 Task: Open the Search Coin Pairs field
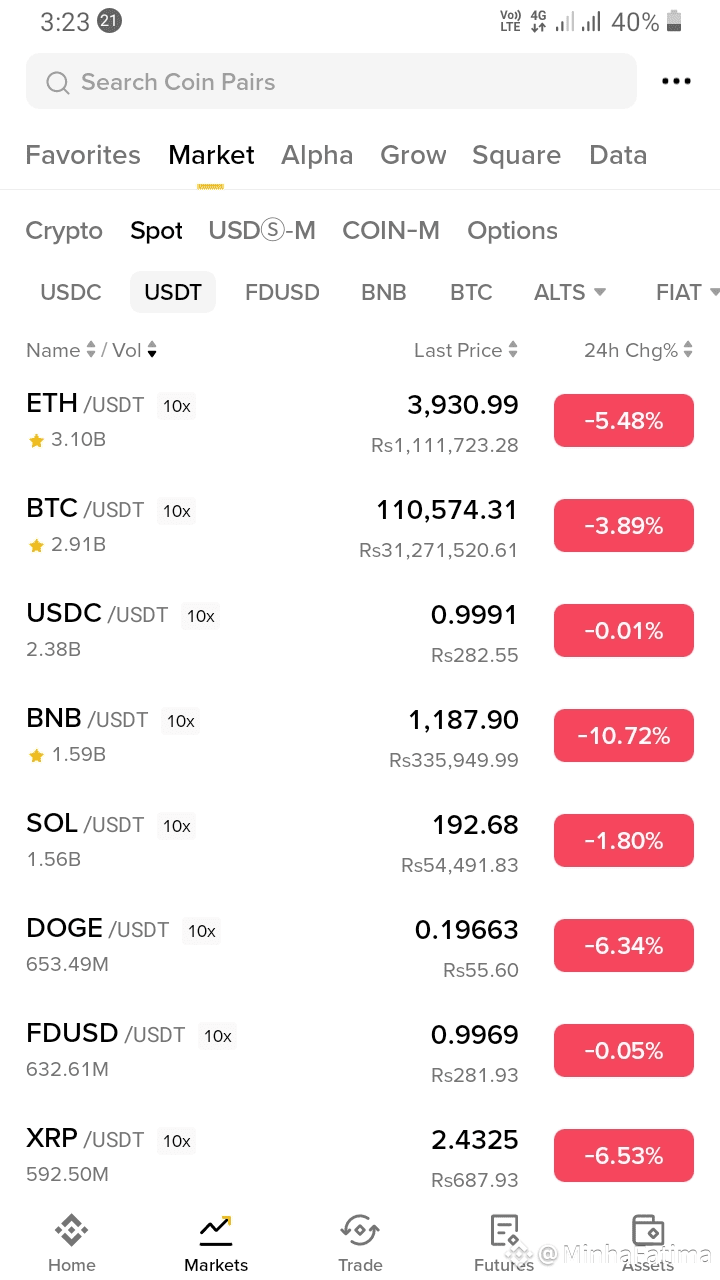pyautogui.click(x=330, y=82)
